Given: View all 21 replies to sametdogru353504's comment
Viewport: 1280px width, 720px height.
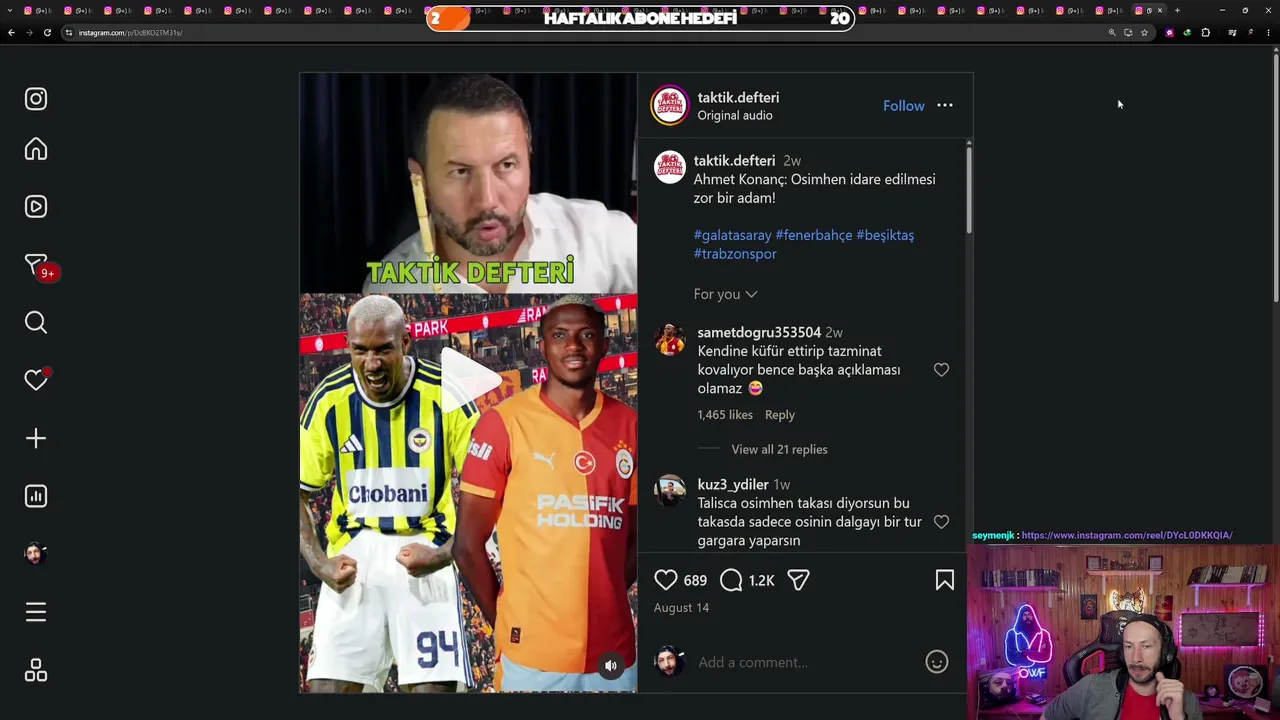Looking at the screenshot, I should (779, 449).
